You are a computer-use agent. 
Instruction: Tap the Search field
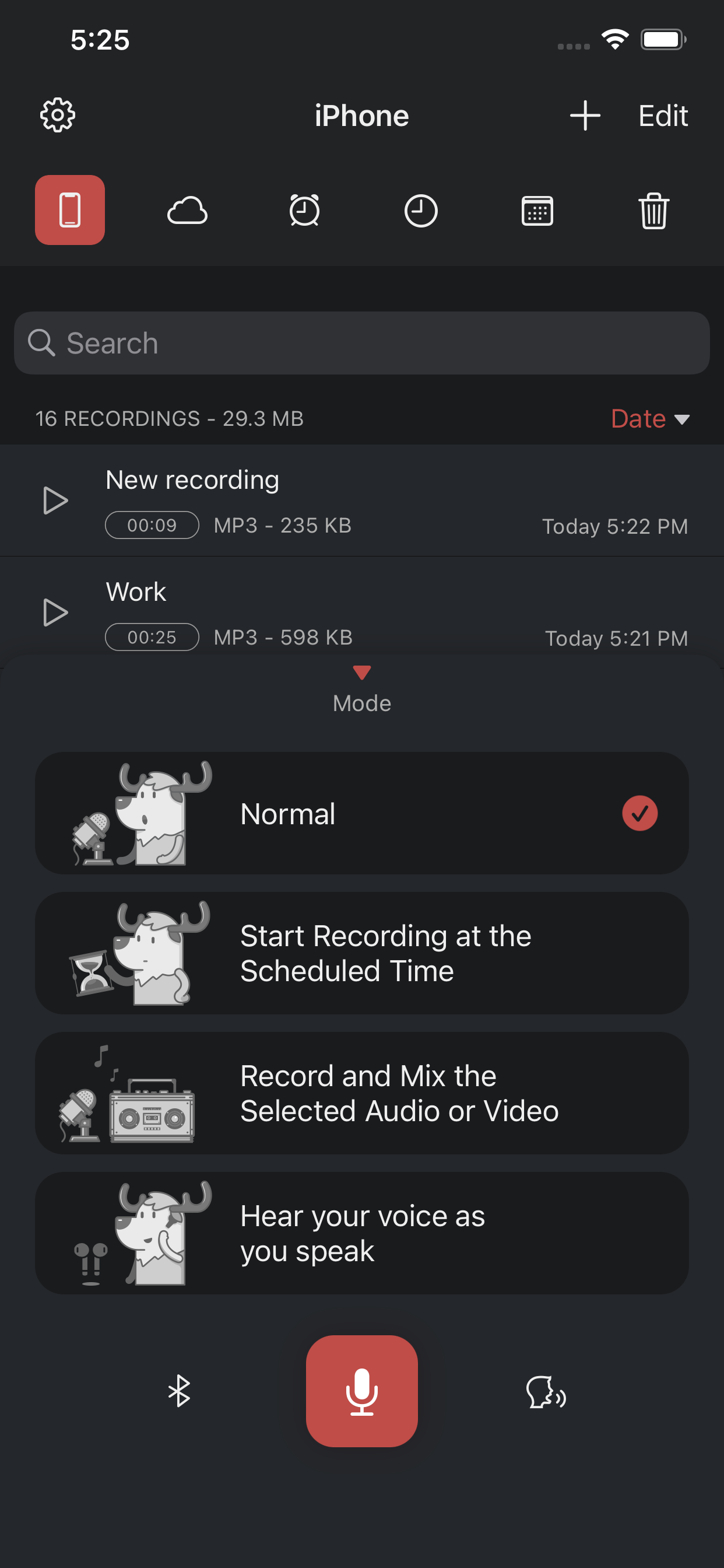click(362, 344)
